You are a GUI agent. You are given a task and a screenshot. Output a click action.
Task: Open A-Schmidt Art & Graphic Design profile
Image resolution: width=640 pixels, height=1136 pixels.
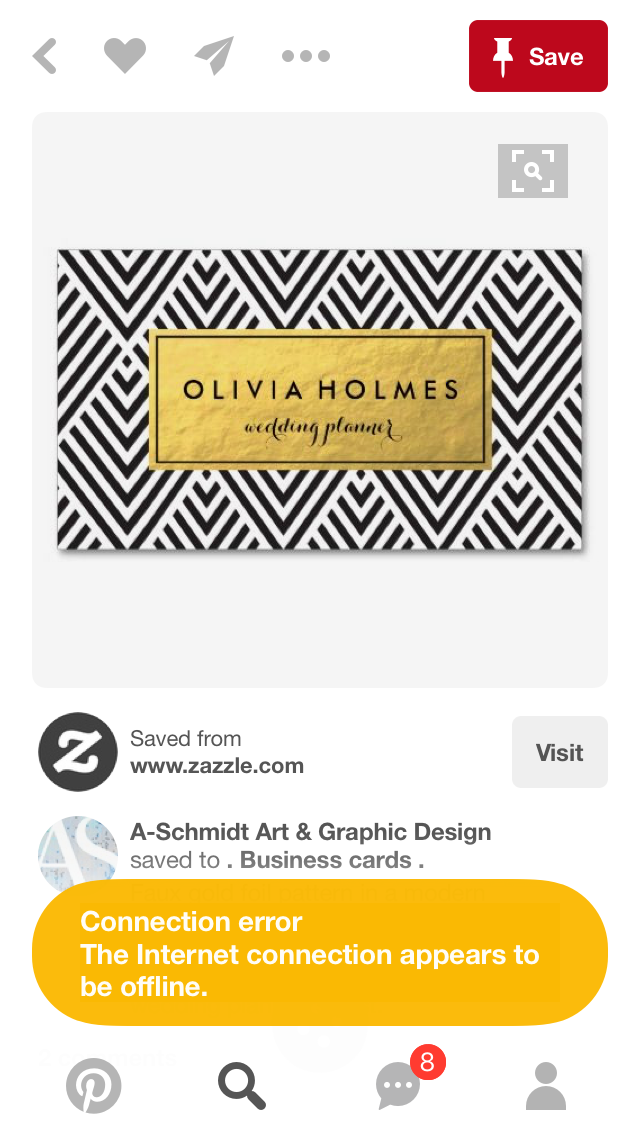(310, 832)
